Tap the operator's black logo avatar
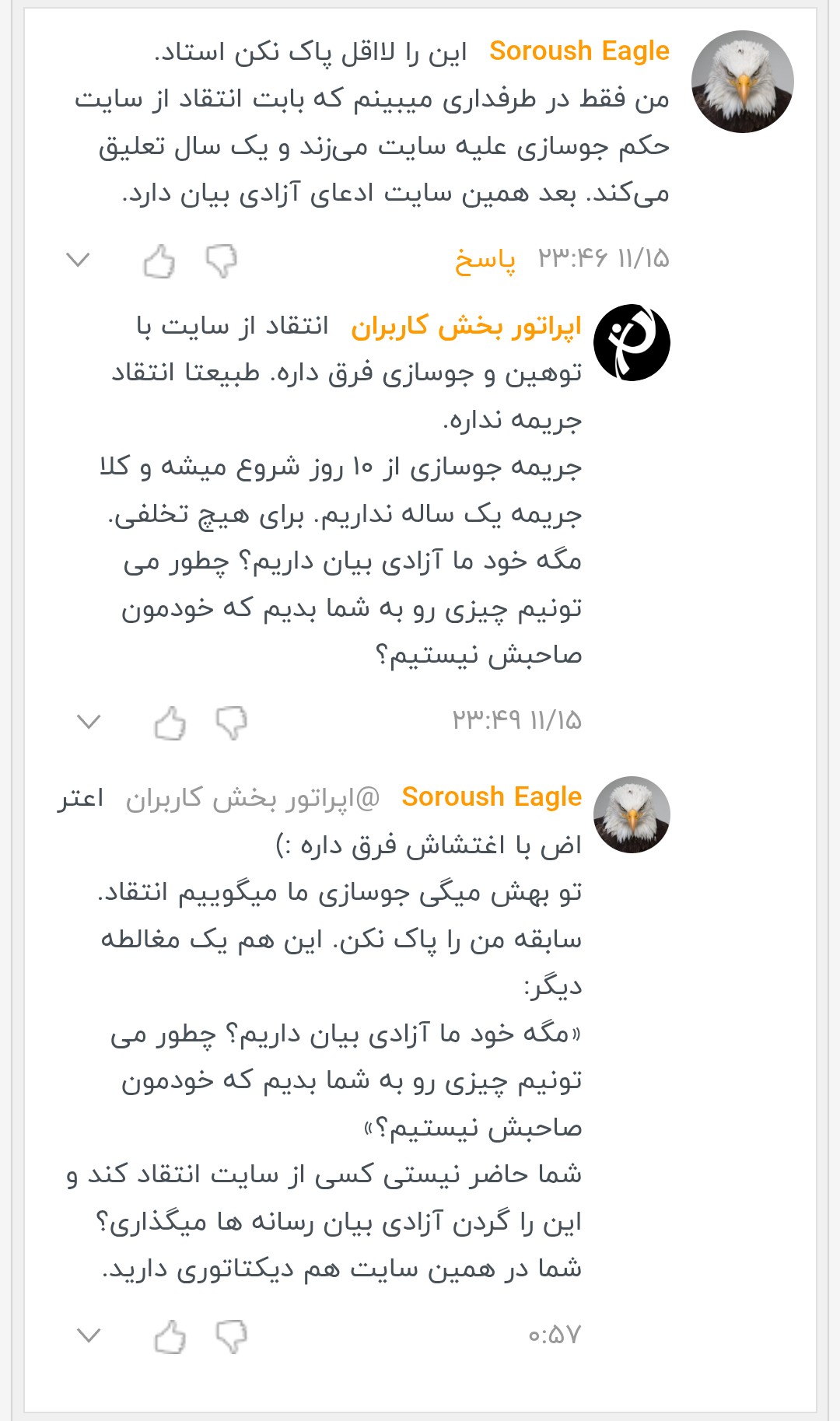 632,342
